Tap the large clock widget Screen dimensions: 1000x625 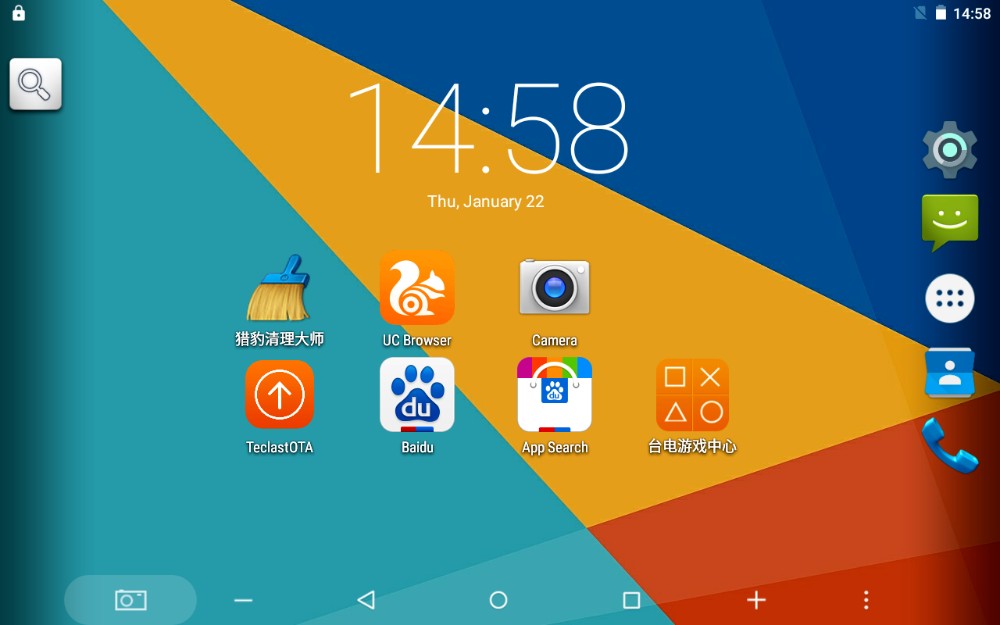487,130
